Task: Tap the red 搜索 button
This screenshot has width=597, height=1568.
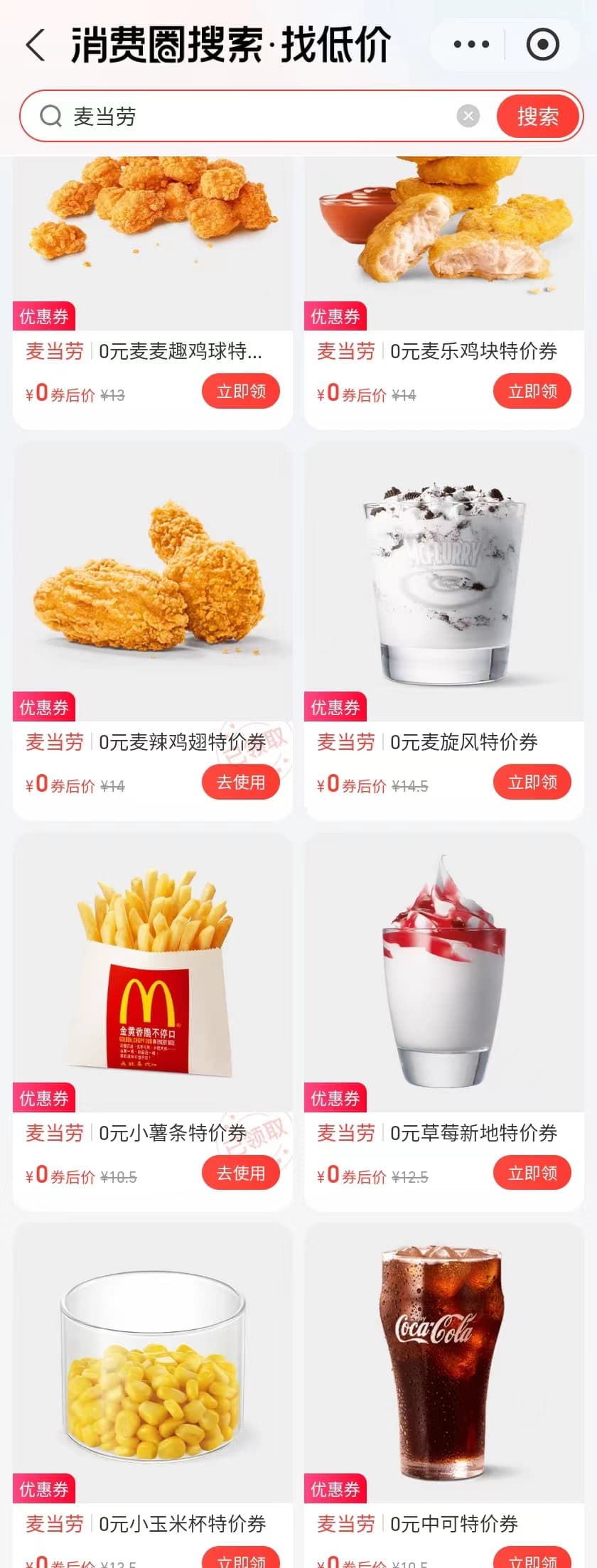Action: (x=538, y=116)
